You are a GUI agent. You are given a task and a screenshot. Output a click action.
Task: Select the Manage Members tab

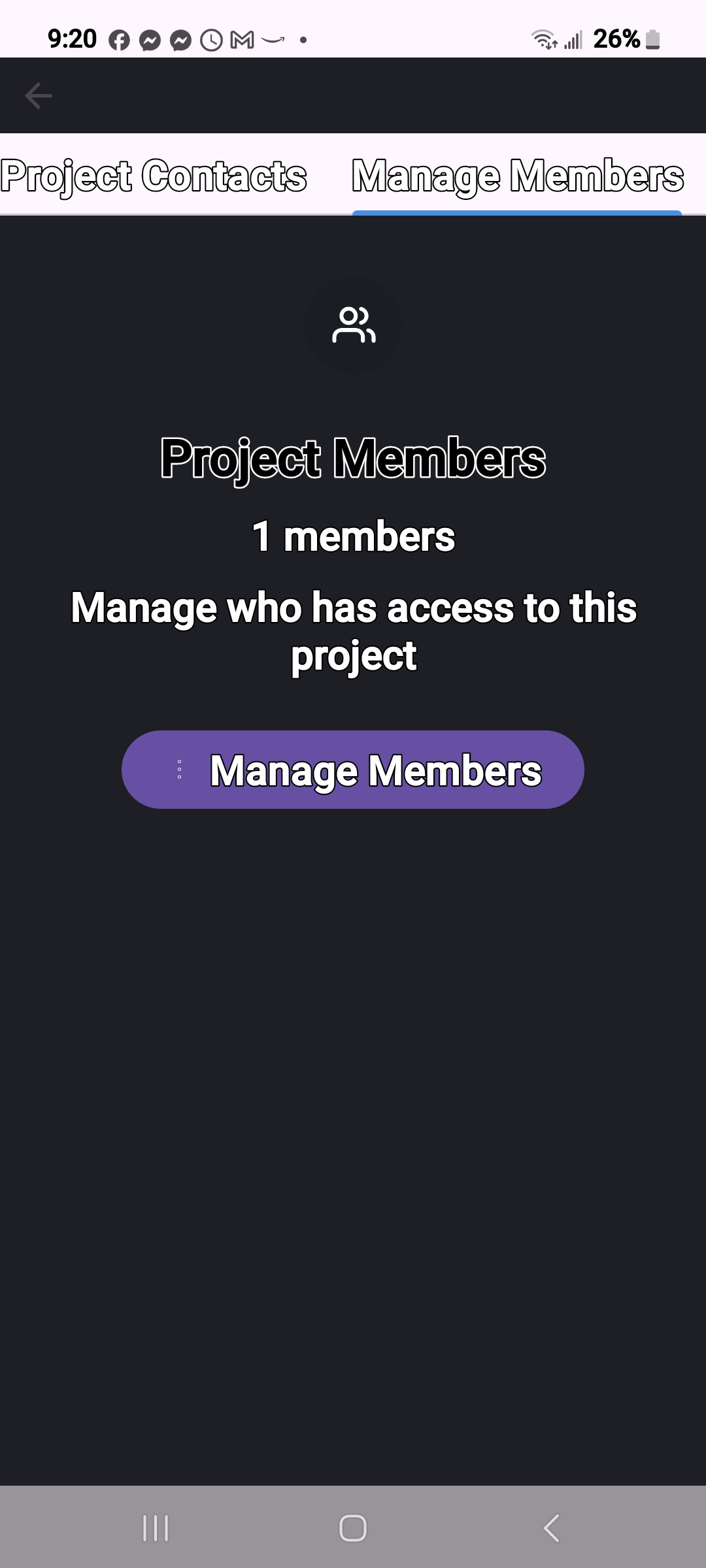(x=517, y=176)
